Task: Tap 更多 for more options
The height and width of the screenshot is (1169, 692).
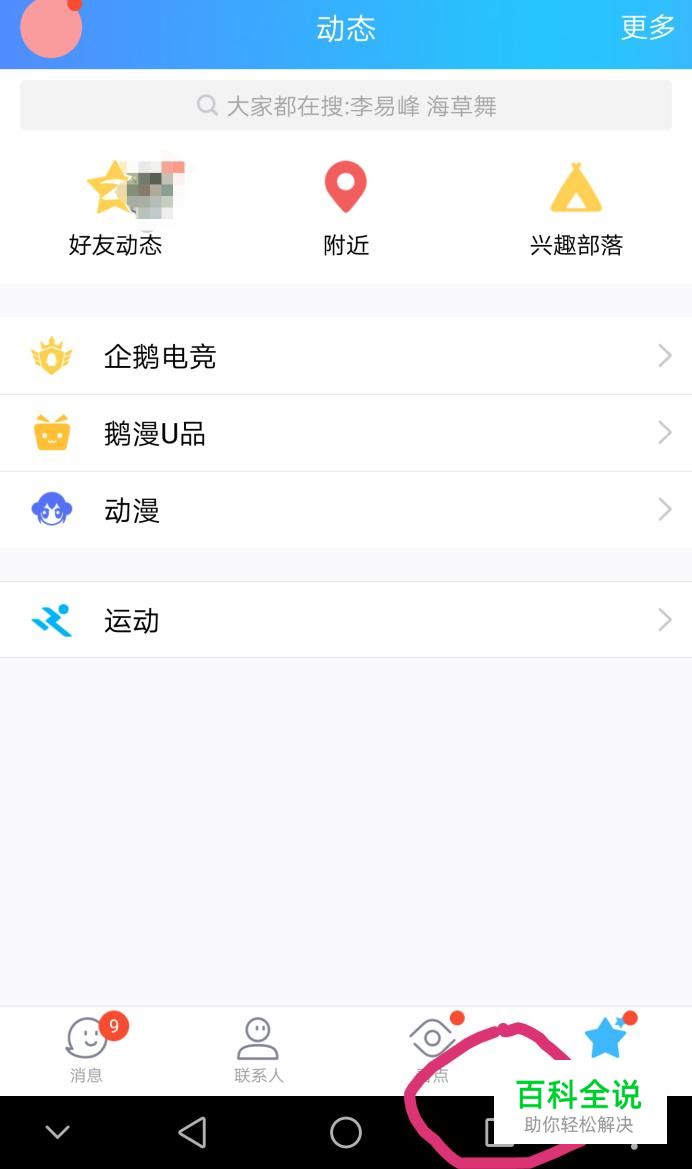Action: click(647, 27)
